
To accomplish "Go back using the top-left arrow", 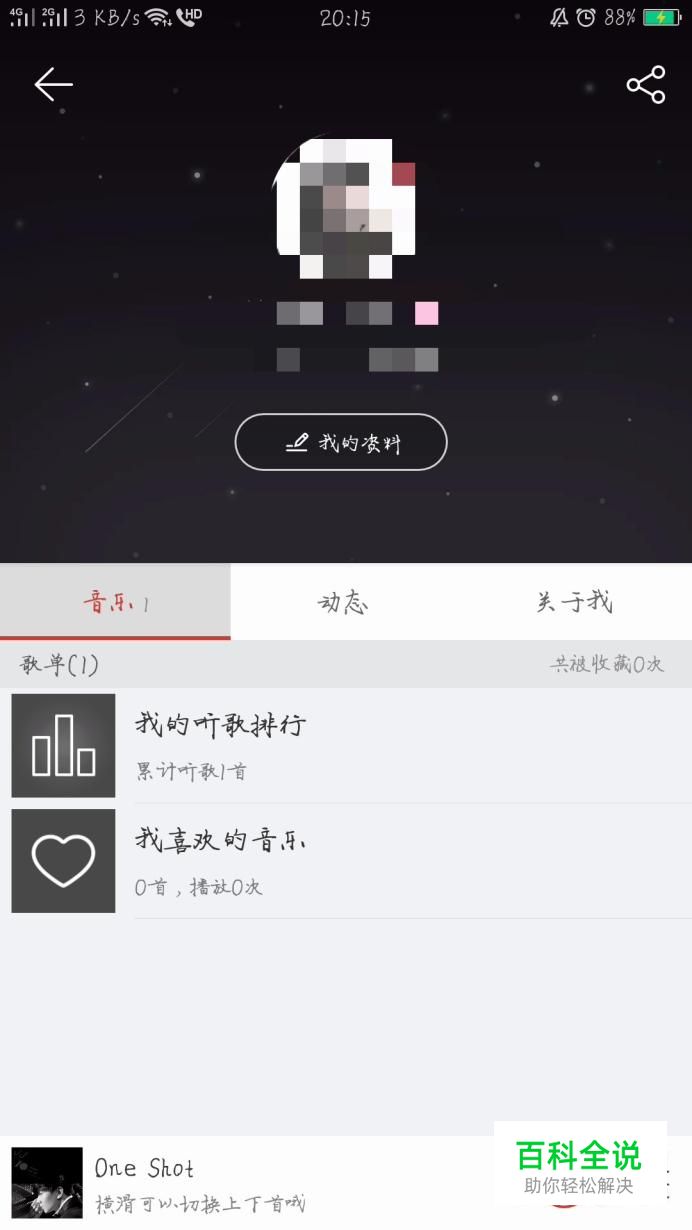I will [x=53, y=85].
